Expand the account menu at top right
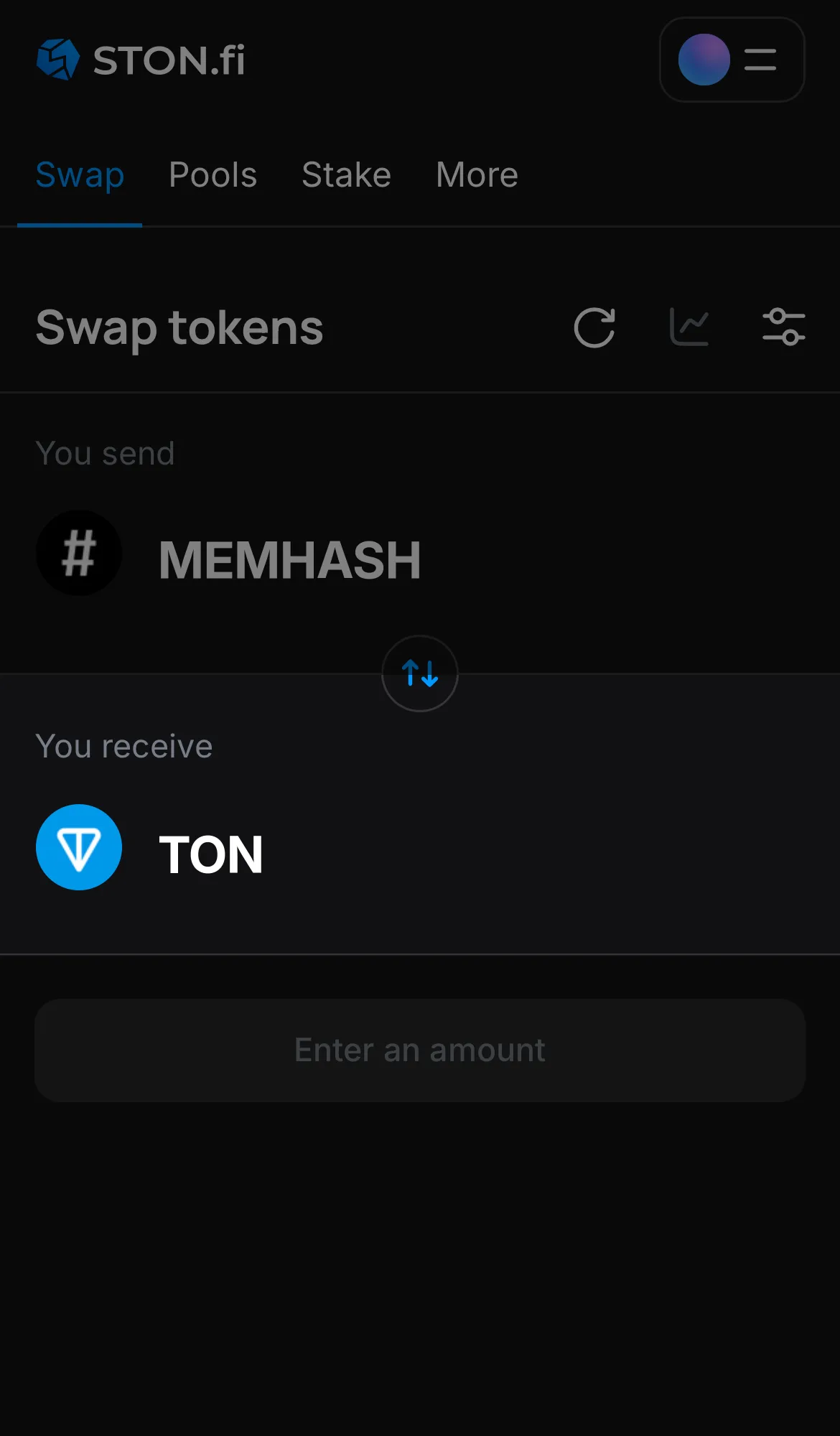 pyautogui.click(x=732, y=60)
